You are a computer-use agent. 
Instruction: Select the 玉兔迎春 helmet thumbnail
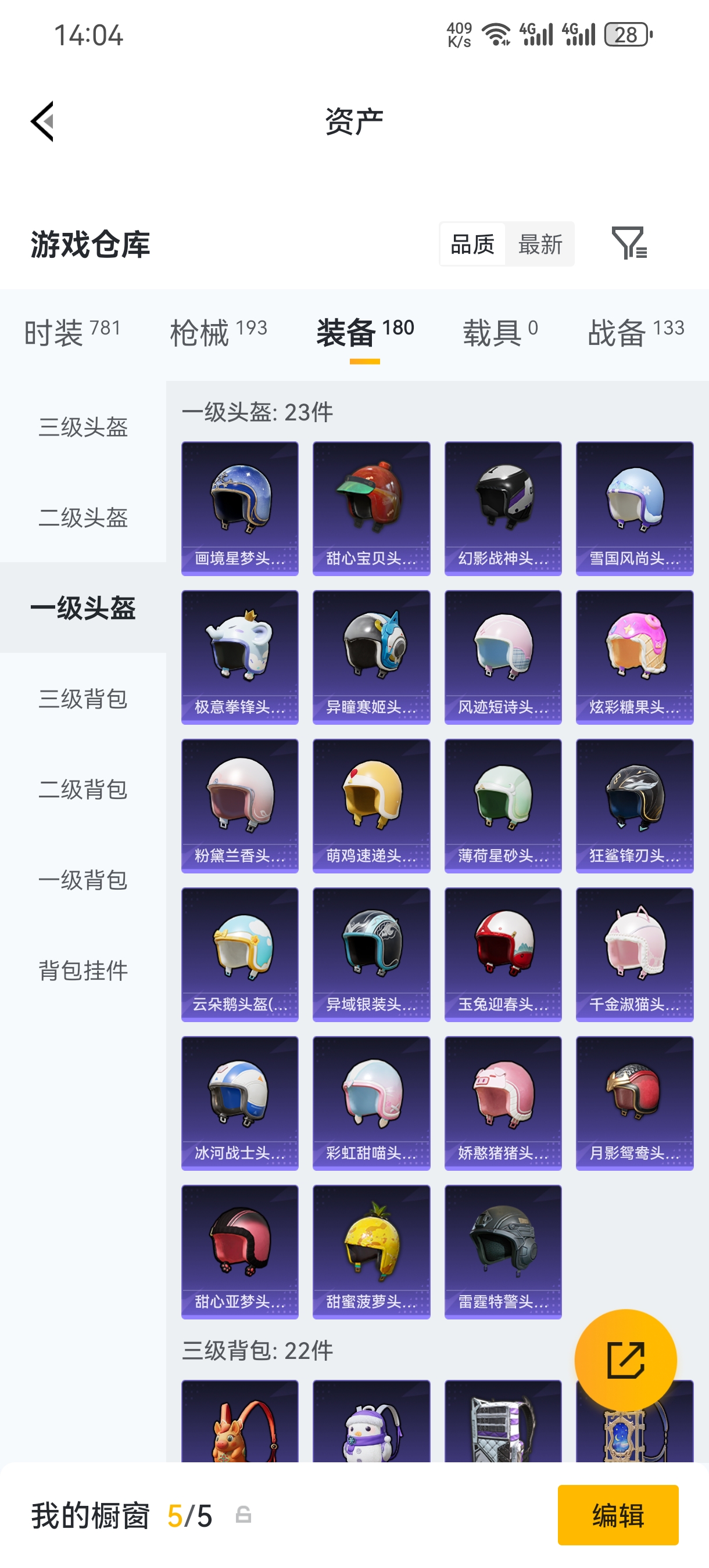pos(503,953)
